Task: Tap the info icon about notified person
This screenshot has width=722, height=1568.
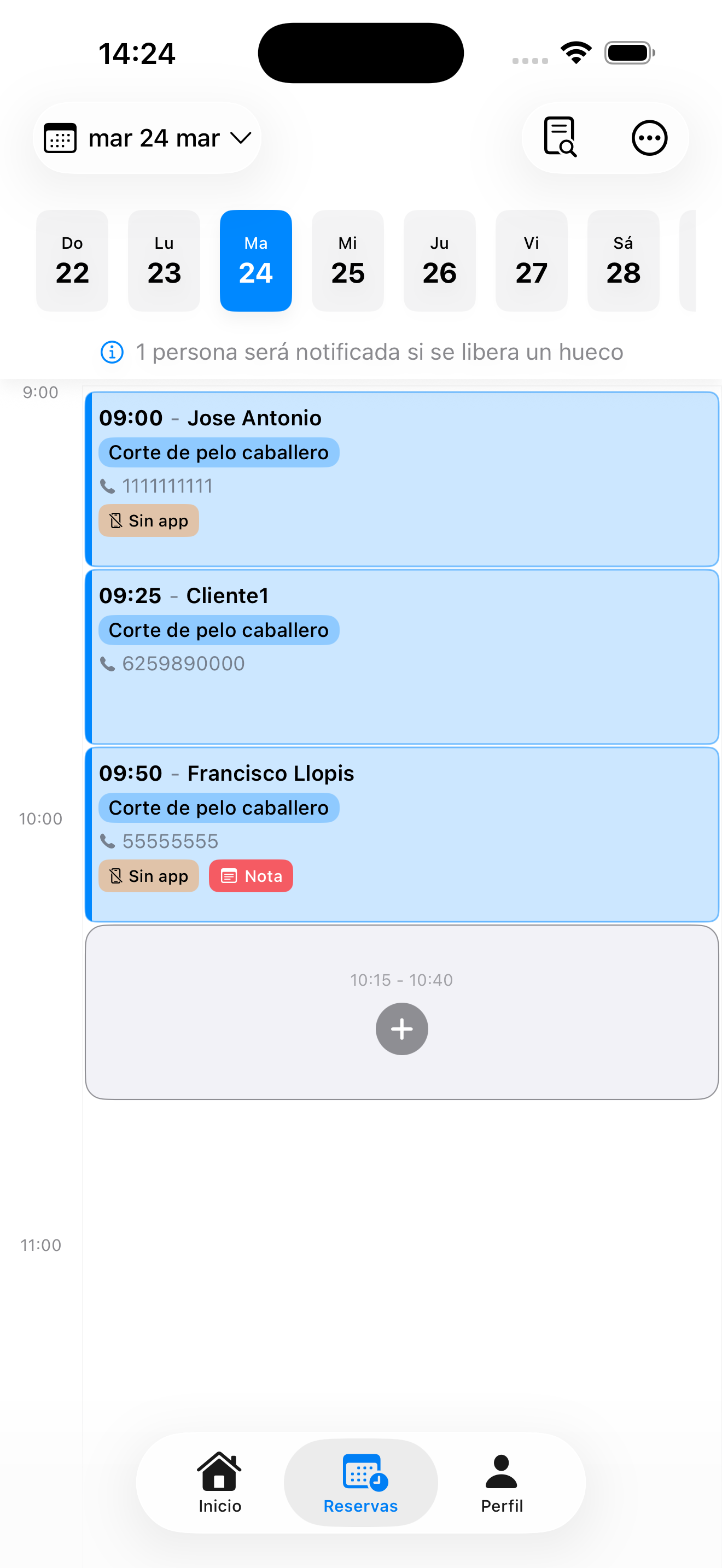Action: click(112, 352)
